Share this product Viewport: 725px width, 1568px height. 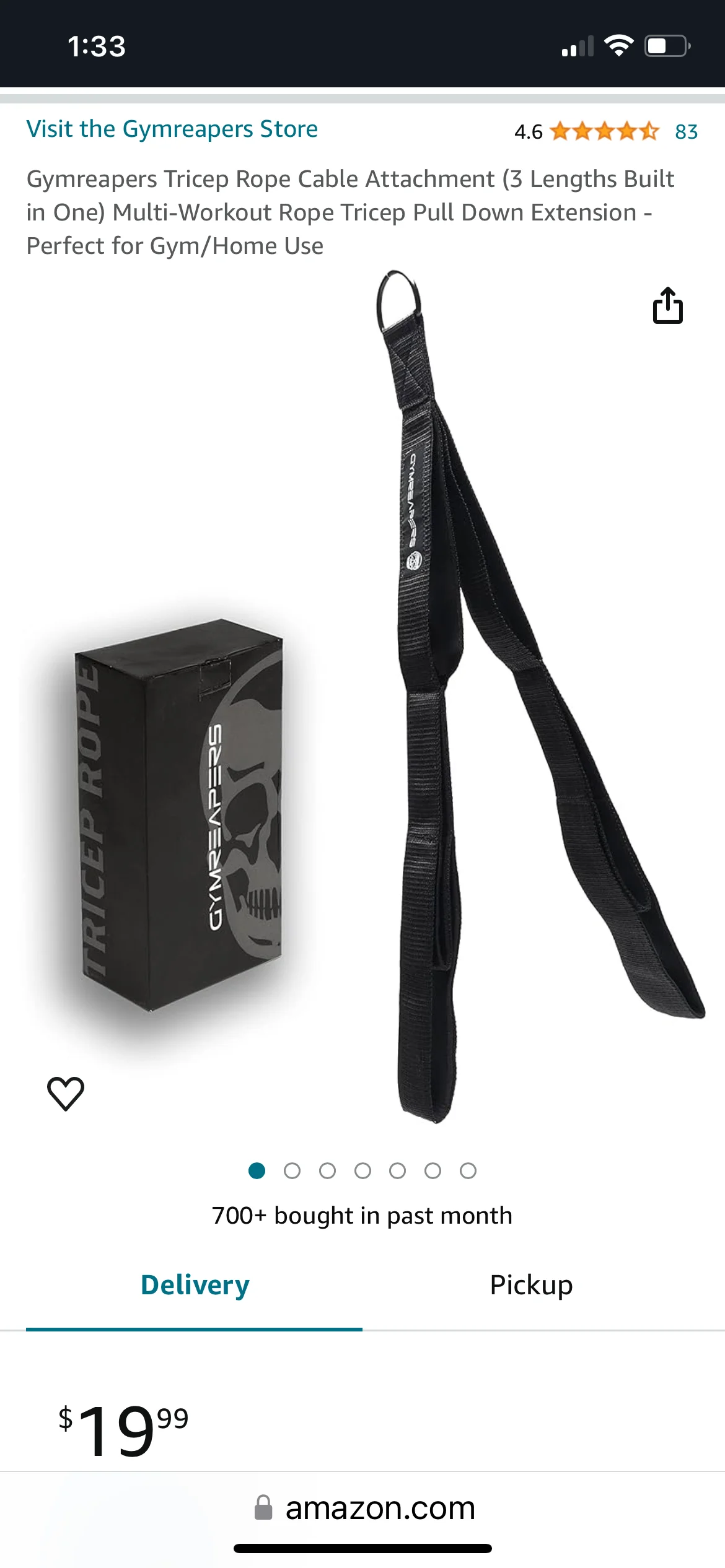tap(667, 306)
